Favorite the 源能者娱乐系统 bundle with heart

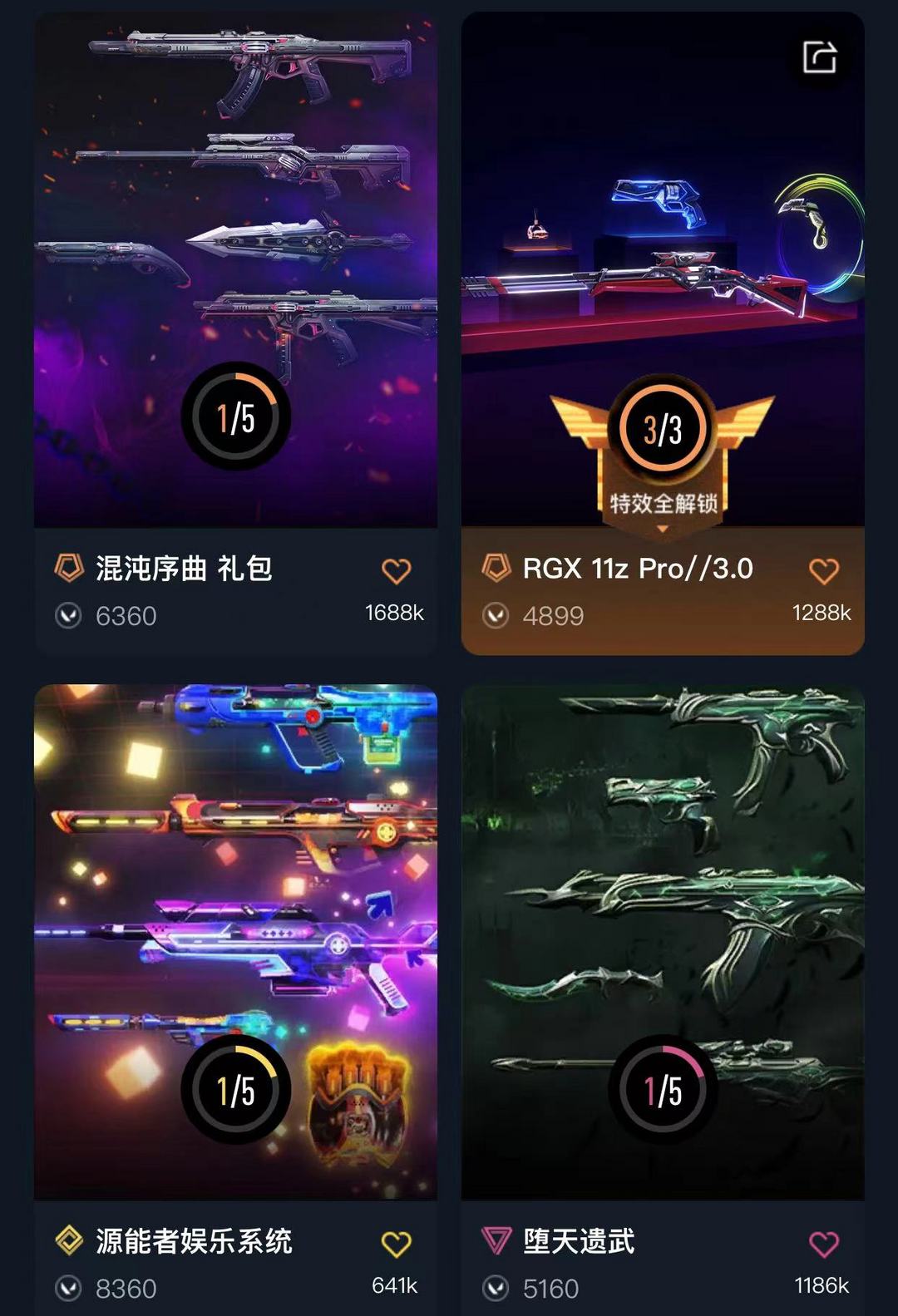(397, 1244)
